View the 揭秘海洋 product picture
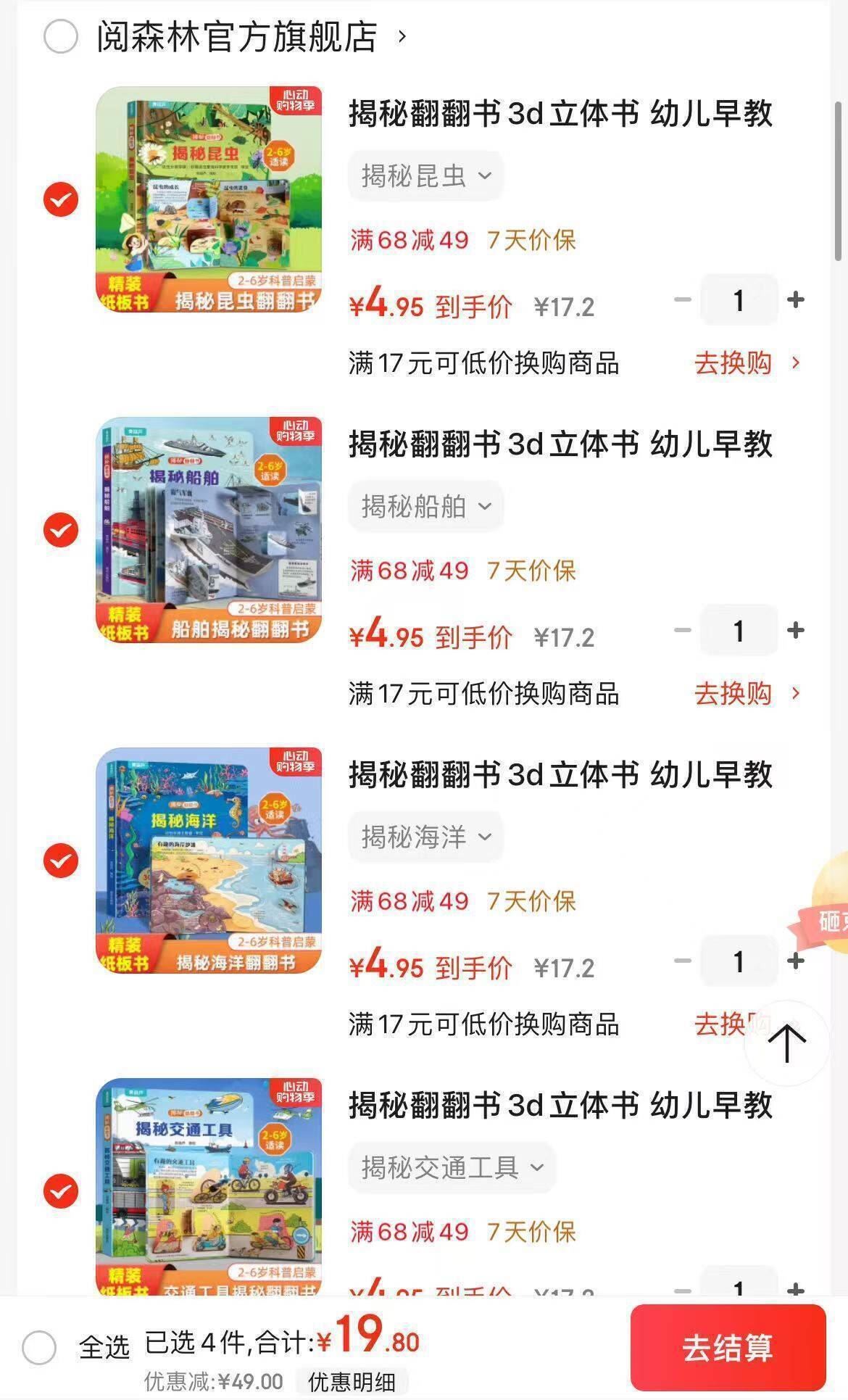The height and width of the screenshot is (1400, 848). [x=209, y=860]
